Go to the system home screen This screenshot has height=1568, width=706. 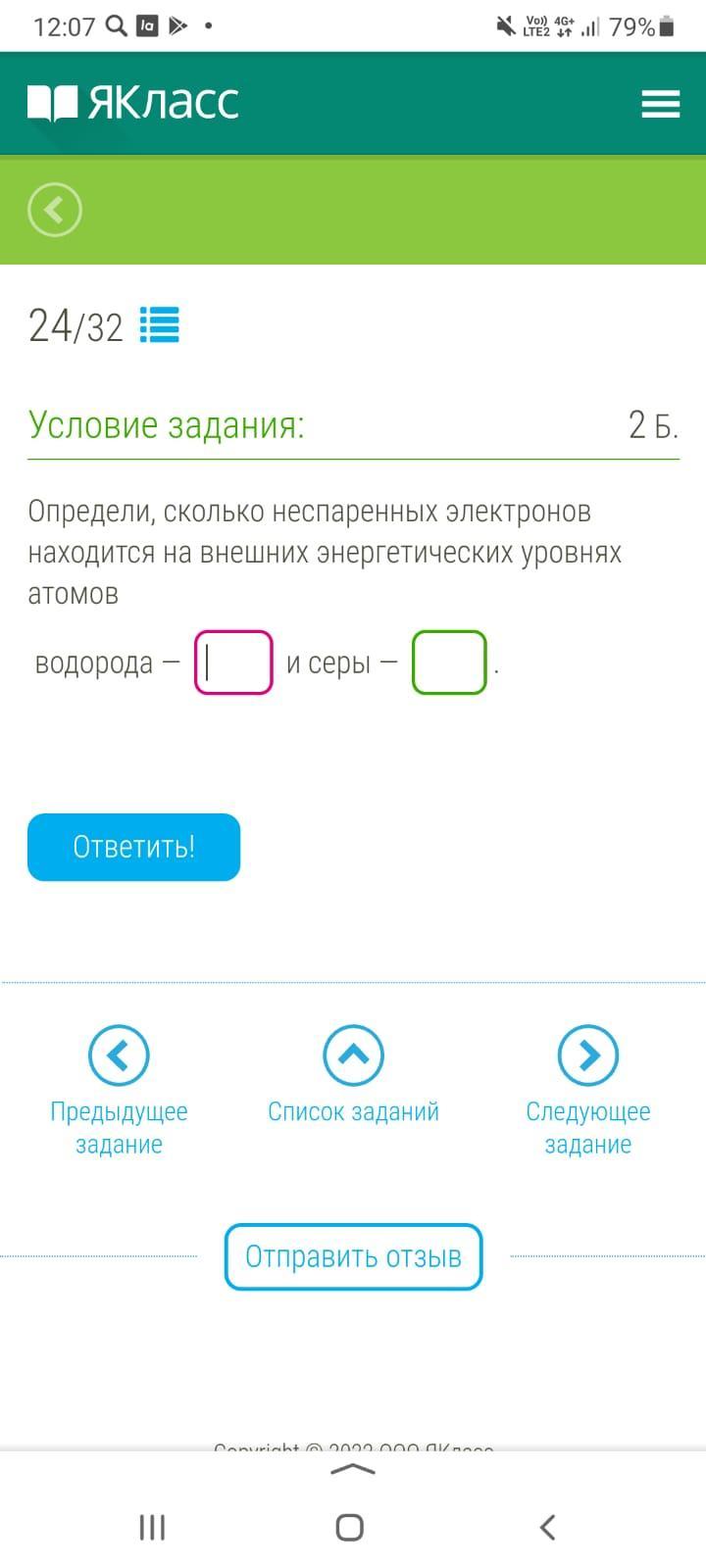coord(350,1527)
